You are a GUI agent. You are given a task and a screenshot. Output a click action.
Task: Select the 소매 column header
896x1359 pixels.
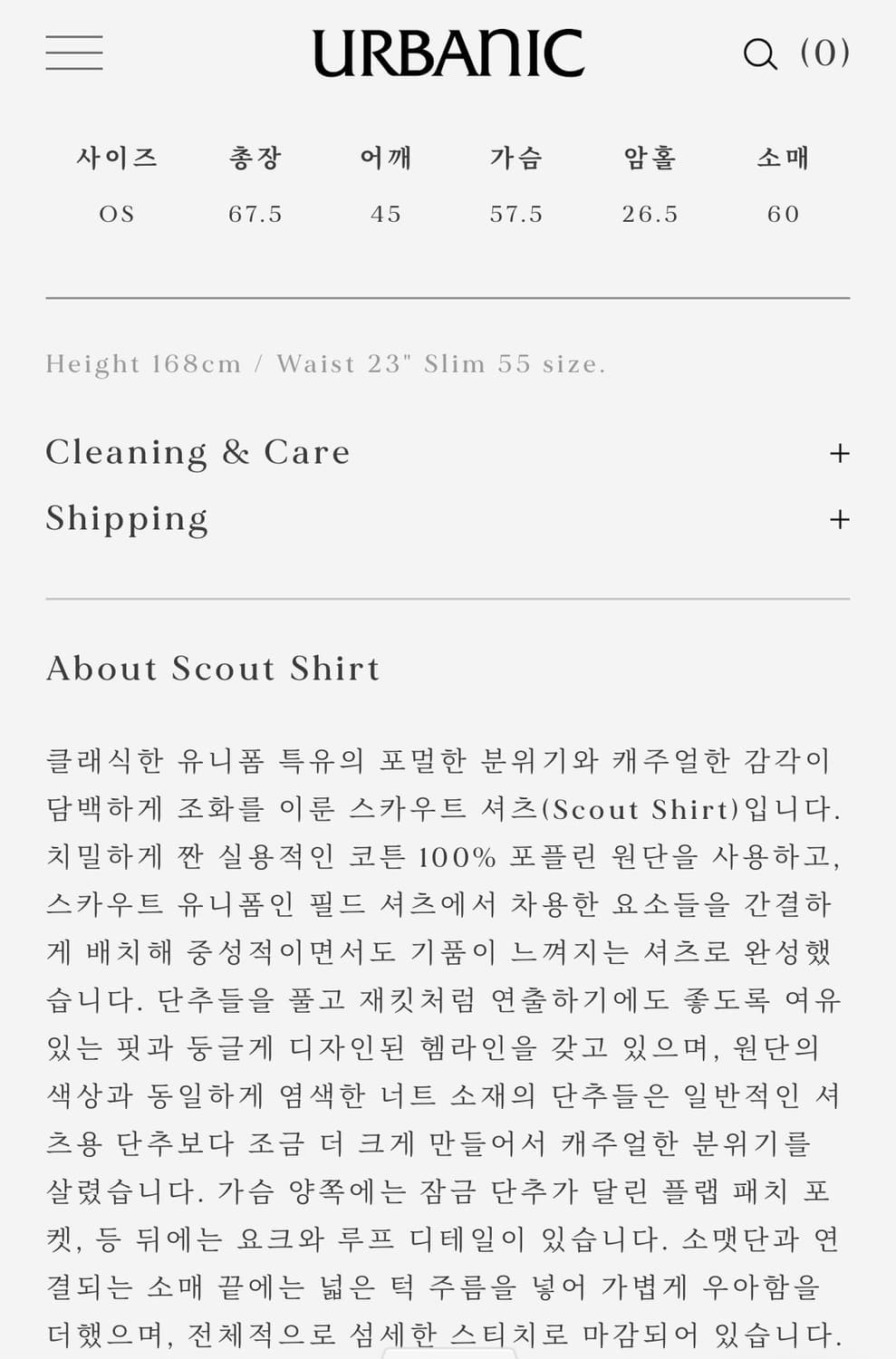[785, 156]
